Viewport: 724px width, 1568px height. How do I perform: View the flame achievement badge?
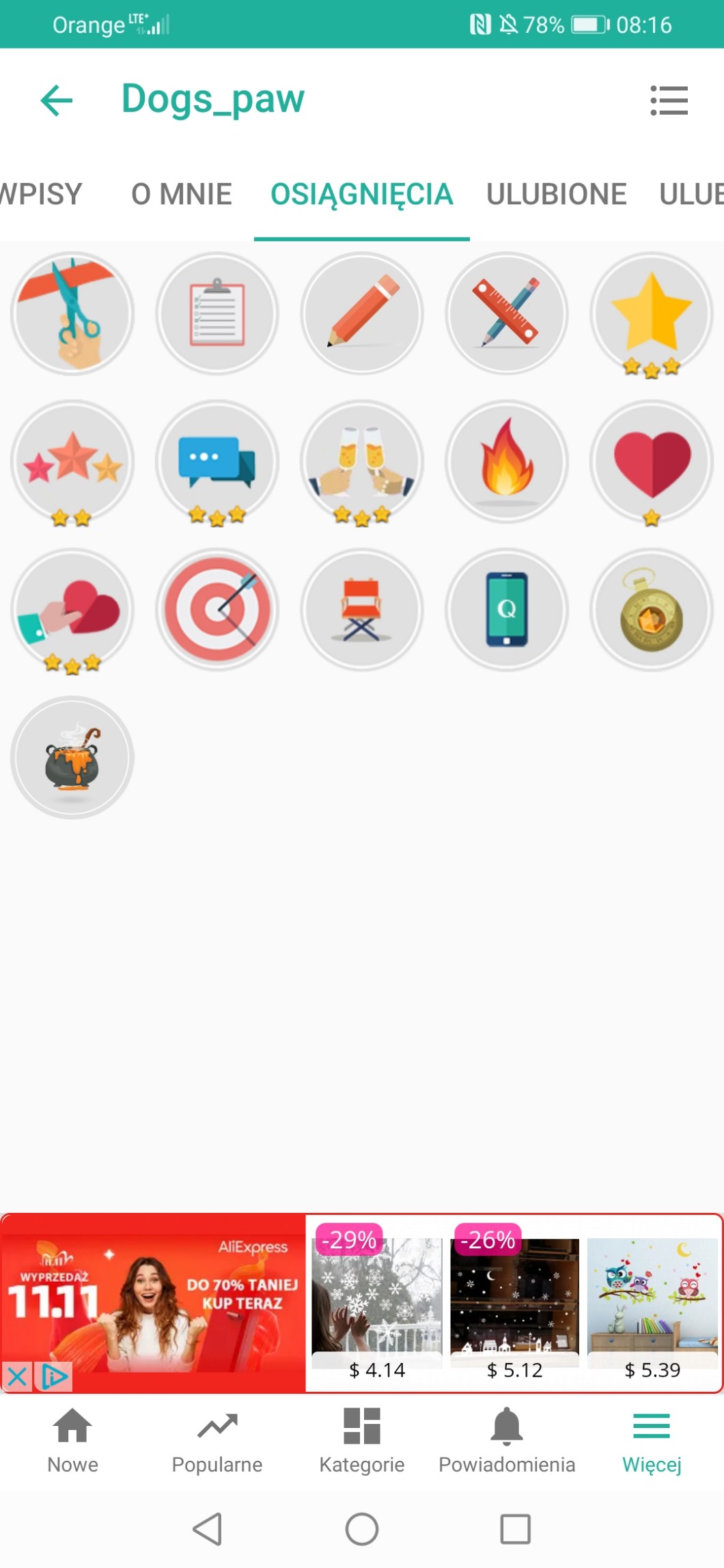pos(507,462)
